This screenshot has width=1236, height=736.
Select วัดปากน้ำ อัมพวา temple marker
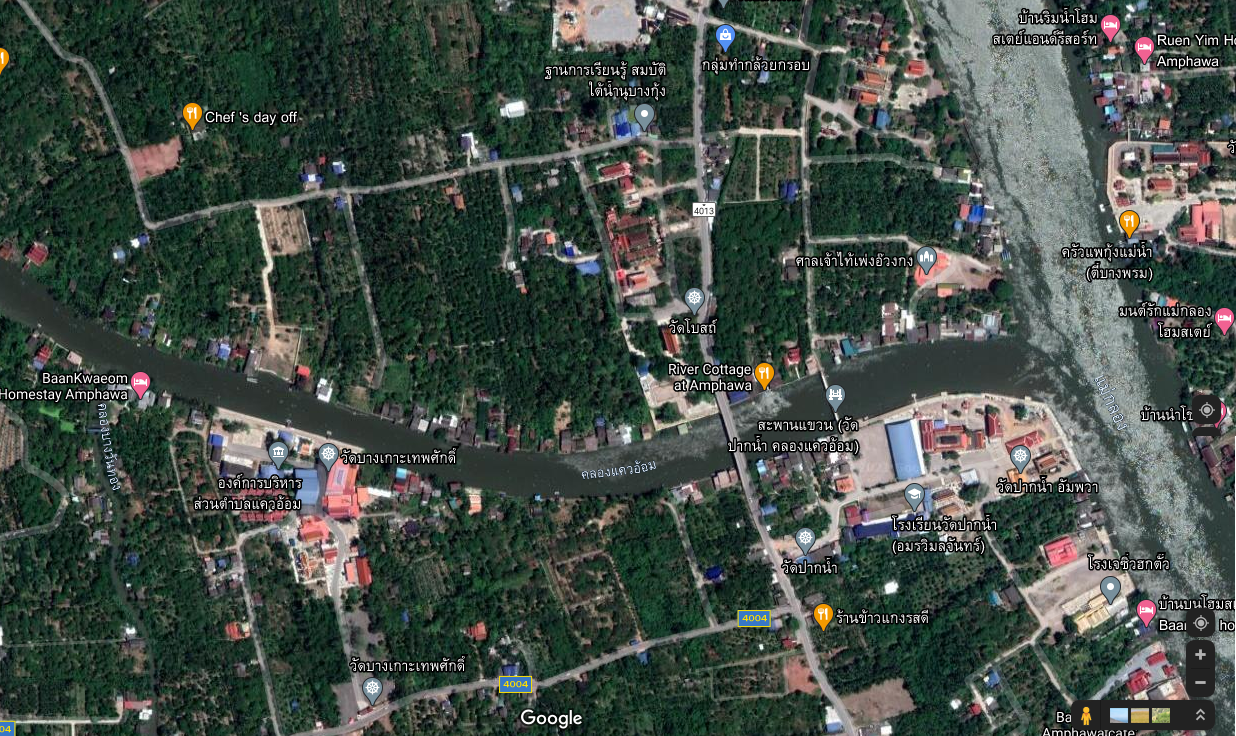coord(1020,456)
